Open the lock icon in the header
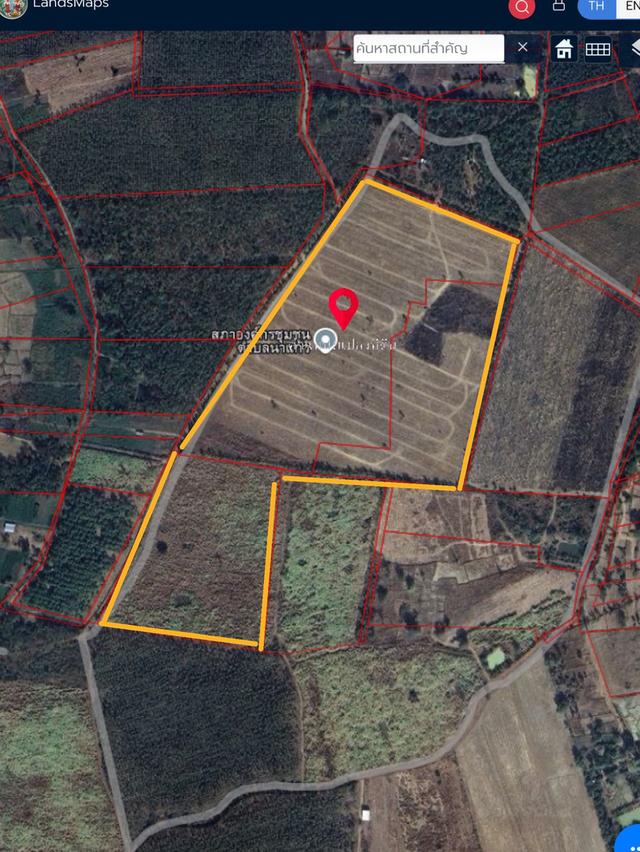This screenshot has width=640, height=852. [x=559, y=6]
